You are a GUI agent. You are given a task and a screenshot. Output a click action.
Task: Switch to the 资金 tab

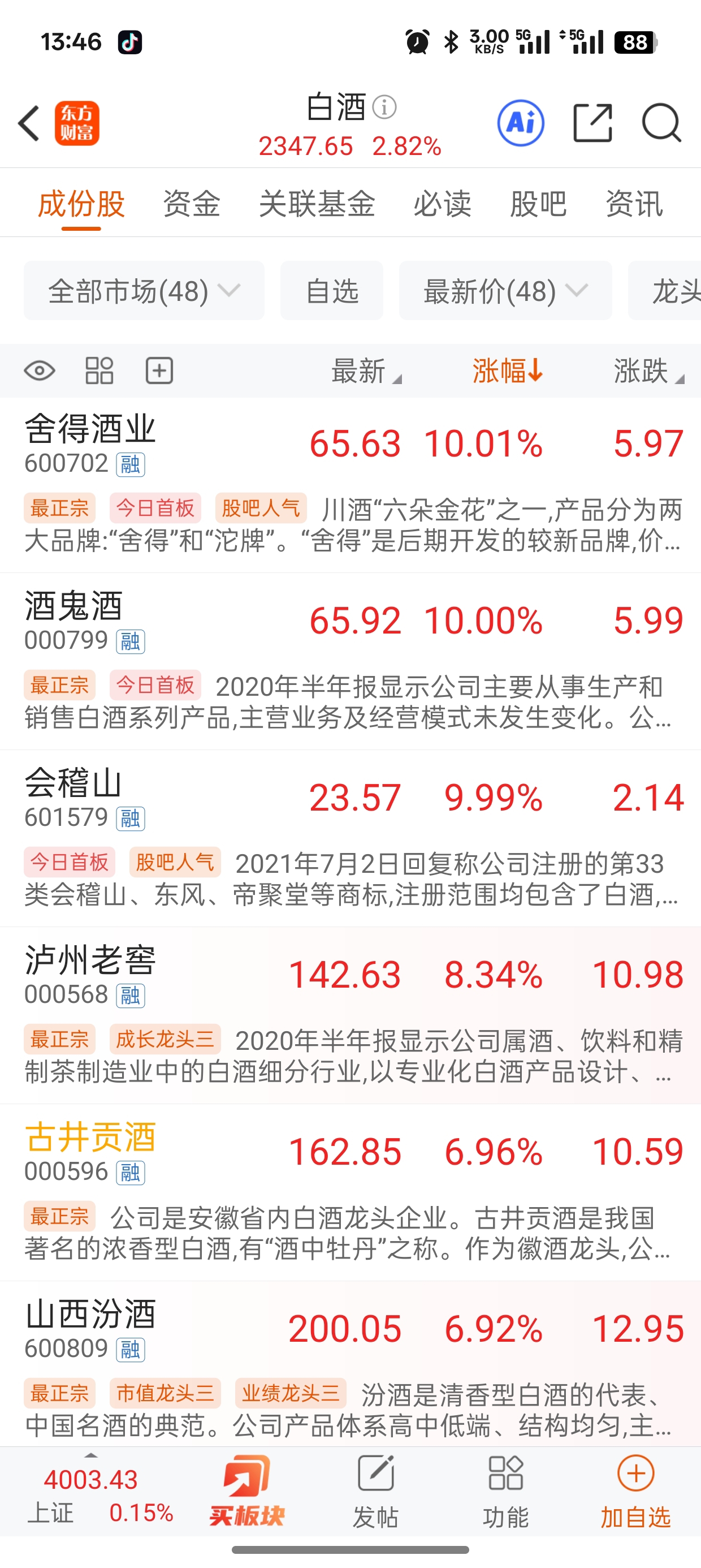pyautogui.click(x=192, y=203)
